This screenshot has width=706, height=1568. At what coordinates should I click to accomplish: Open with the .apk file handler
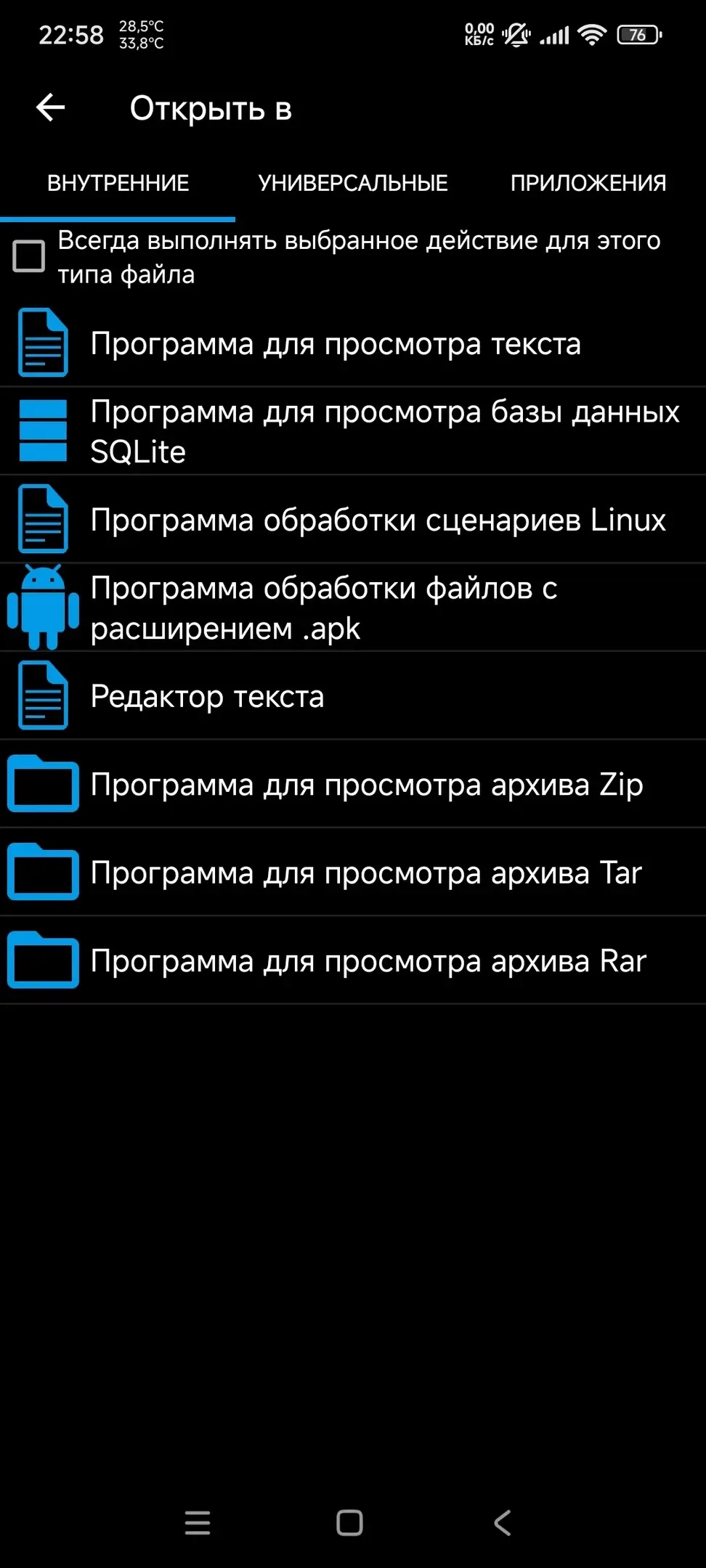coord(324,608)
